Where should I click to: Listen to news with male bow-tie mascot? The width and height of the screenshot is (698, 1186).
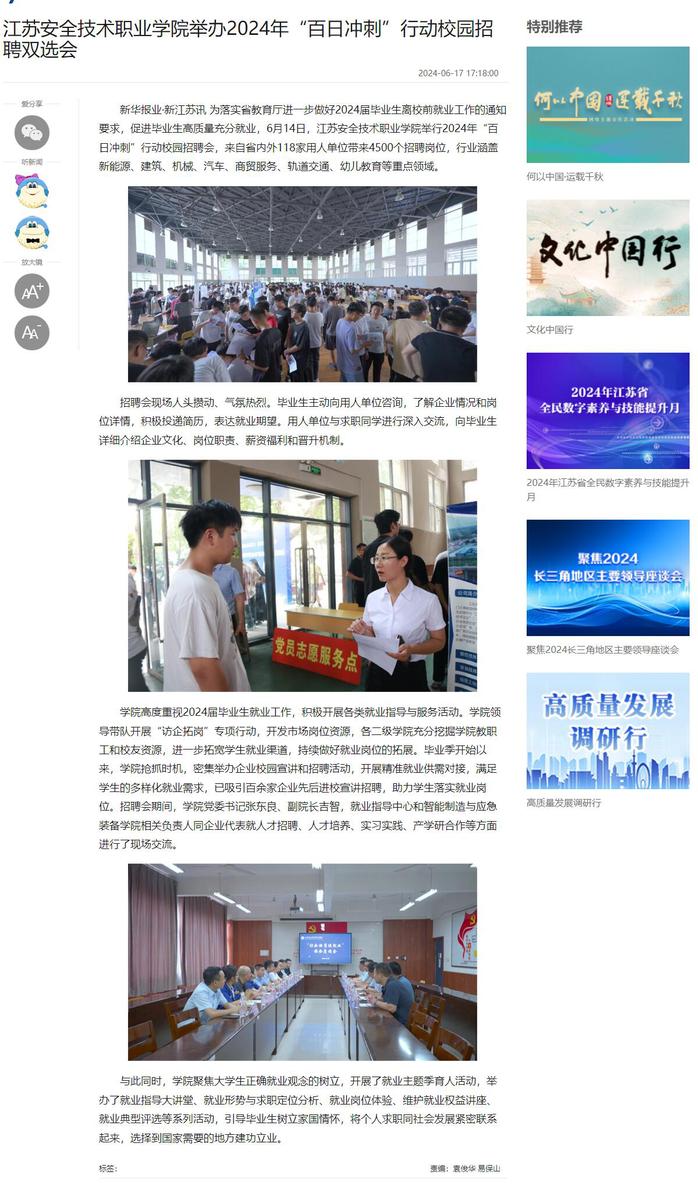(x=32, y=233)
